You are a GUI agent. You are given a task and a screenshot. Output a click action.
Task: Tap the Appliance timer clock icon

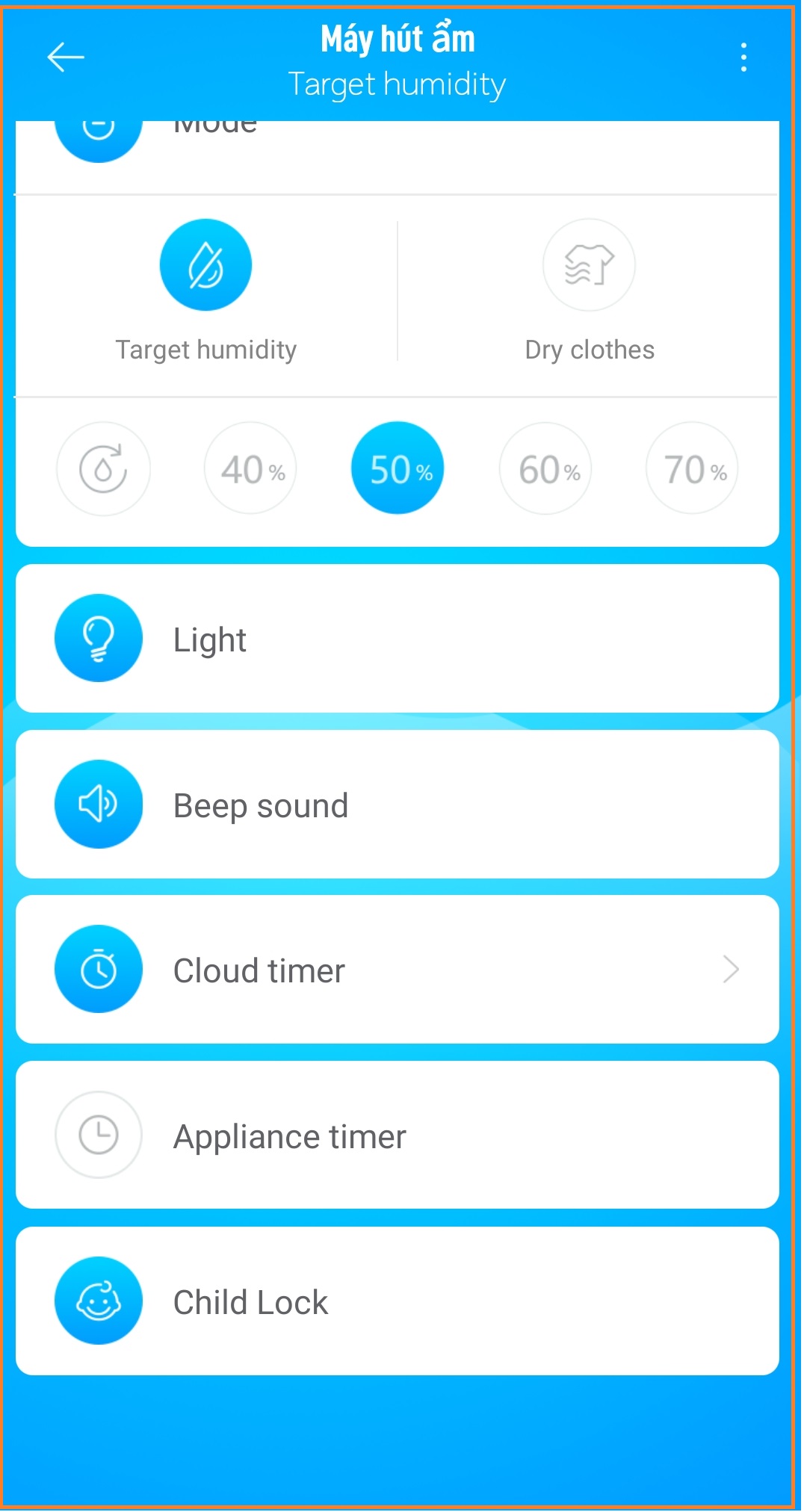pyautogui.click(x=98, y=1135)
